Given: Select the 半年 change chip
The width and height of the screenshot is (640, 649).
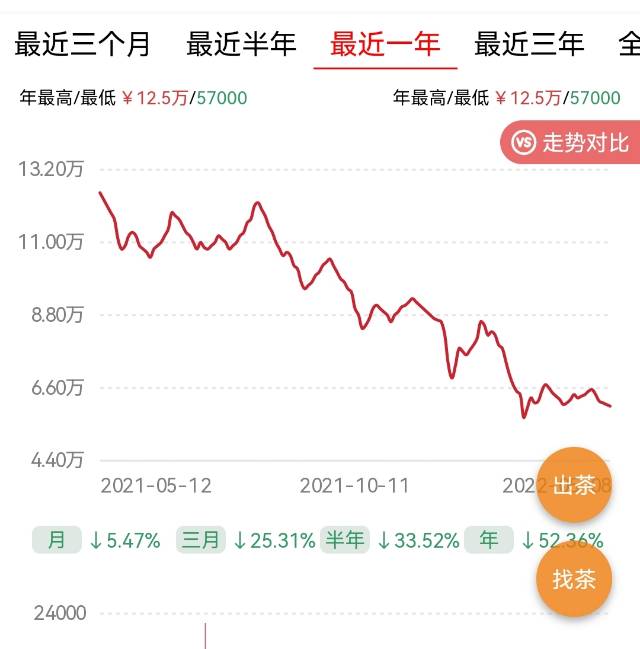Looking at the screenshot, I should coord(344,540).
